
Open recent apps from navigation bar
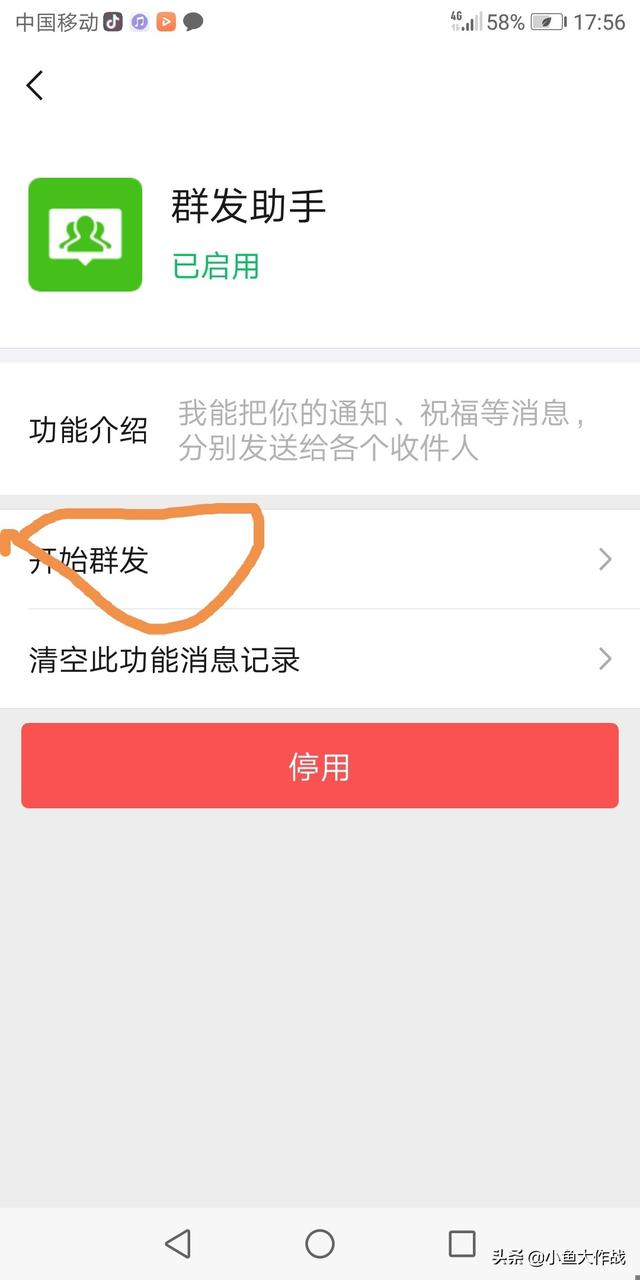coord(462,1243)
